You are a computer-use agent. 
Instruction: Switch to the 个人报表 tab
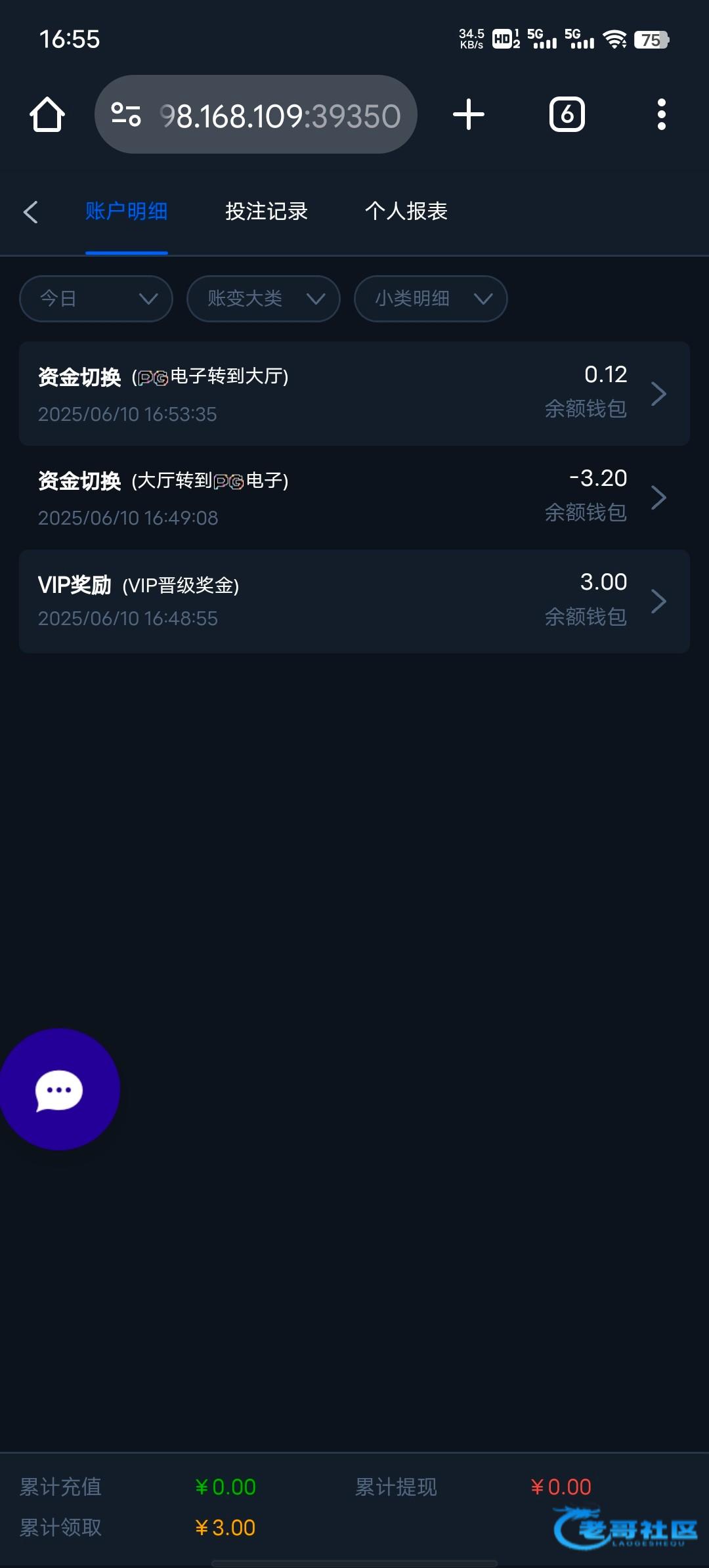click(x=406, y=211)
